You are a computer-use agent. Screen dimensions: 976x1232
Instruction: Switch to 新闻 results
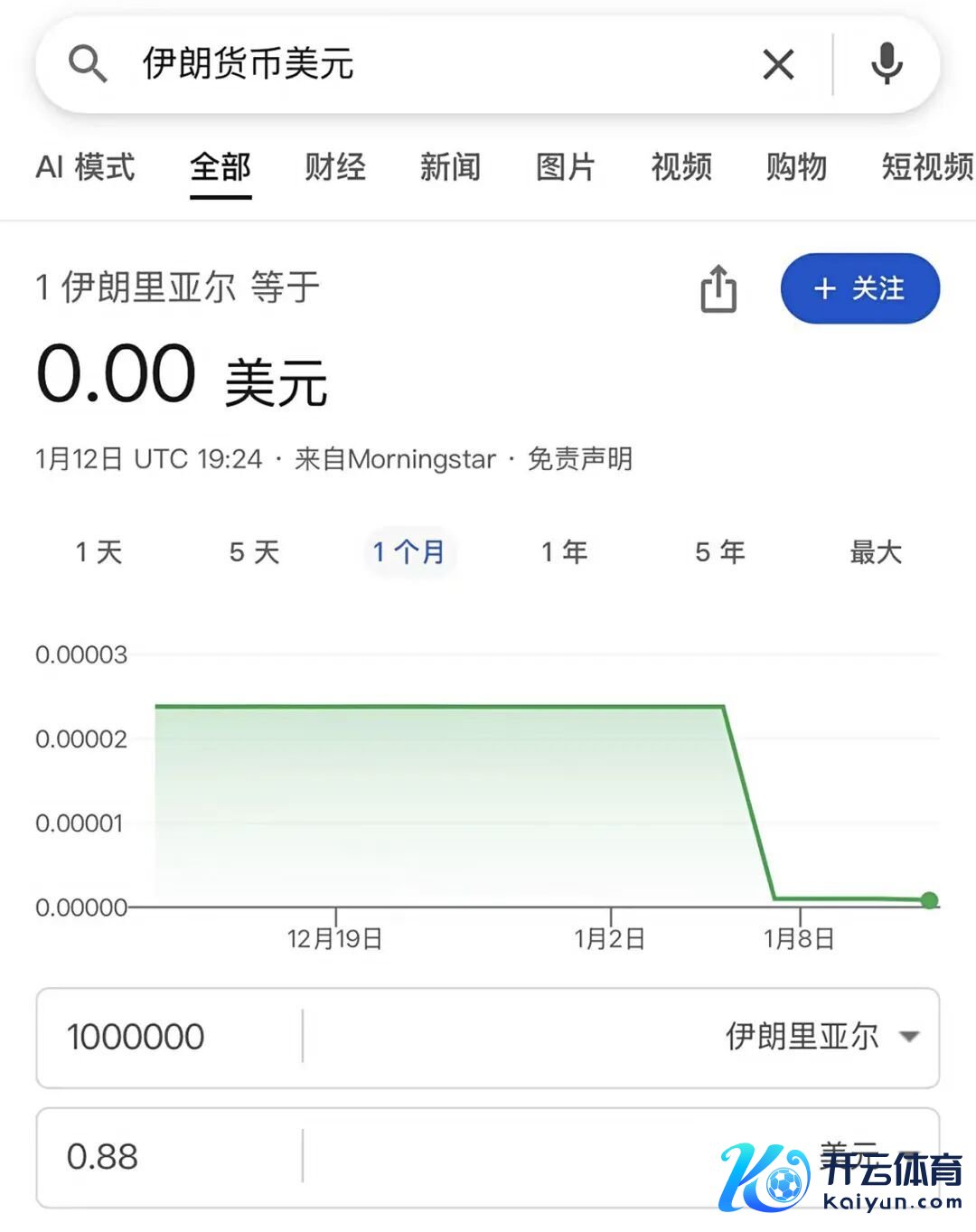click(x=450, y=167)
